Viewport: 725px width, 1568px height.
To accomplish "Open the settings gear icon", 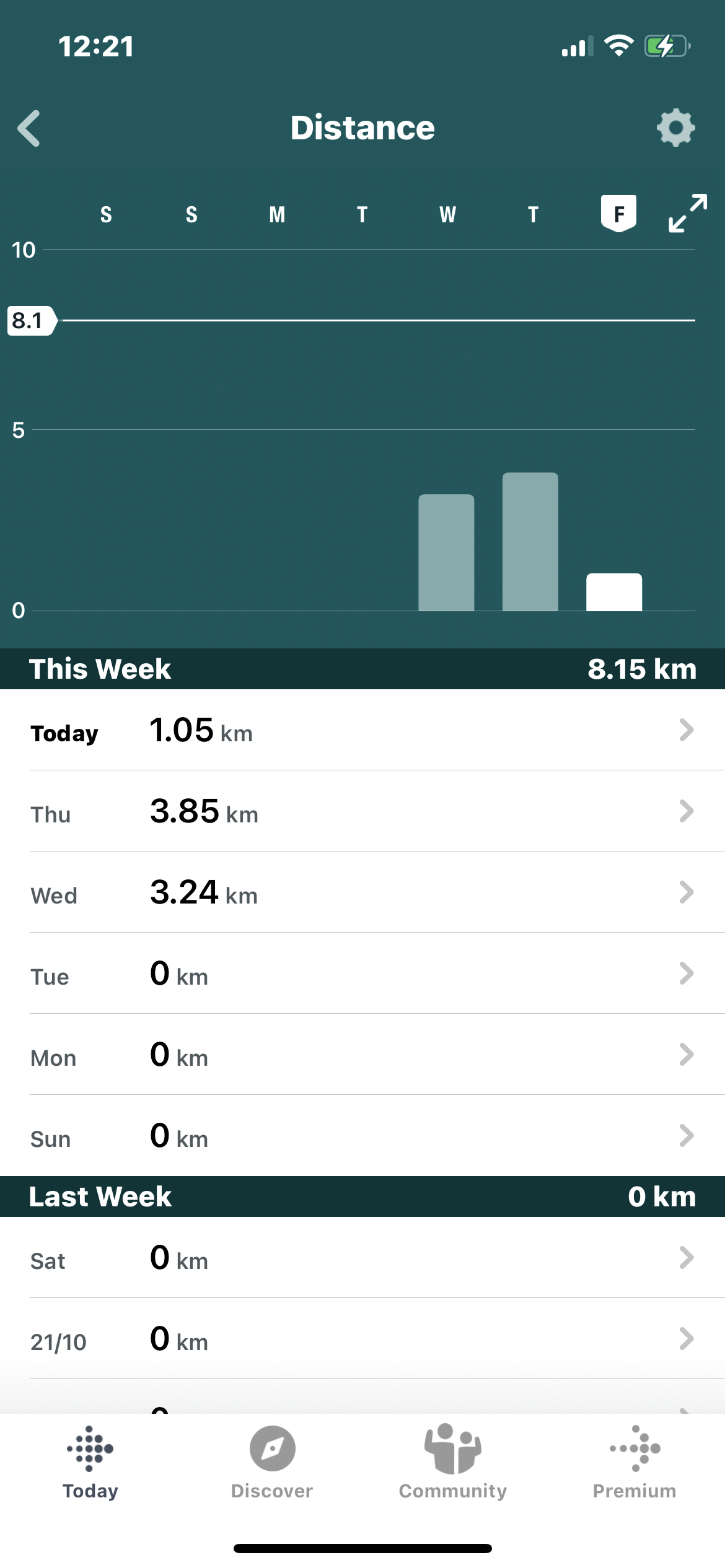I will click(675, 128).
